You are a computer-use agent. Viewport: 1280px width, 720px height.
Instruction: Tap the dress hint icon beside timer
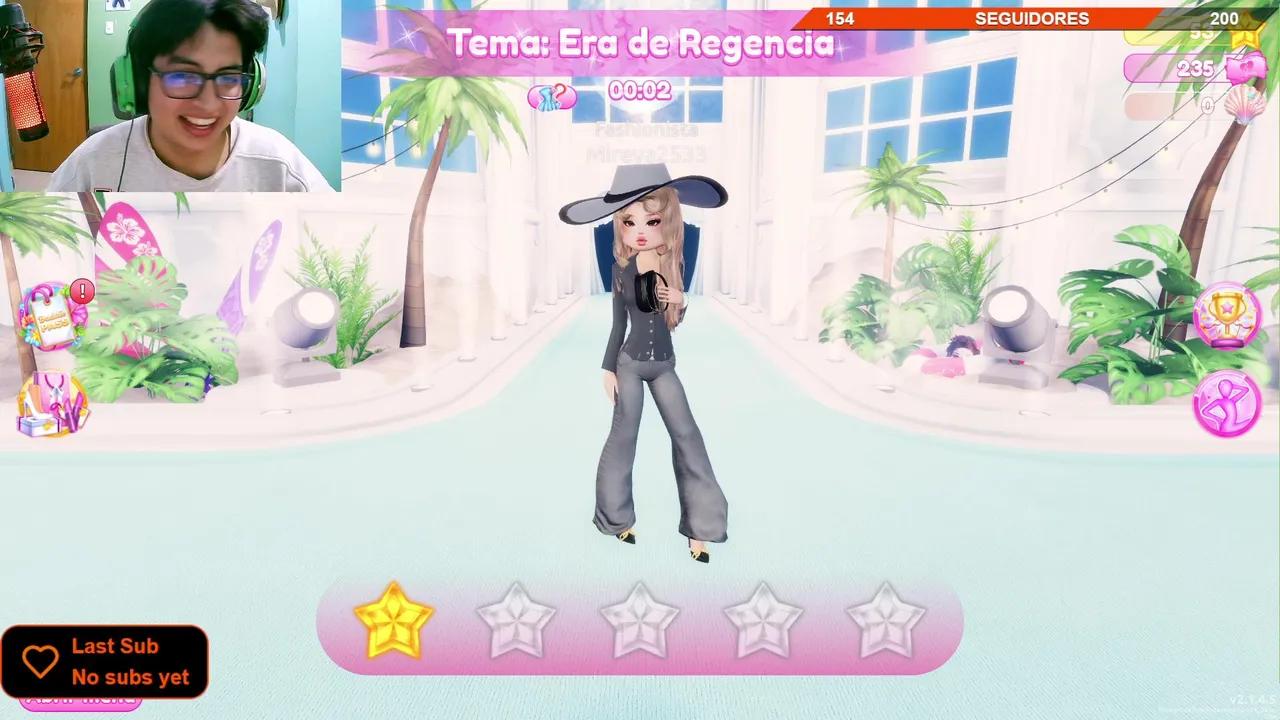pos(552,96)
